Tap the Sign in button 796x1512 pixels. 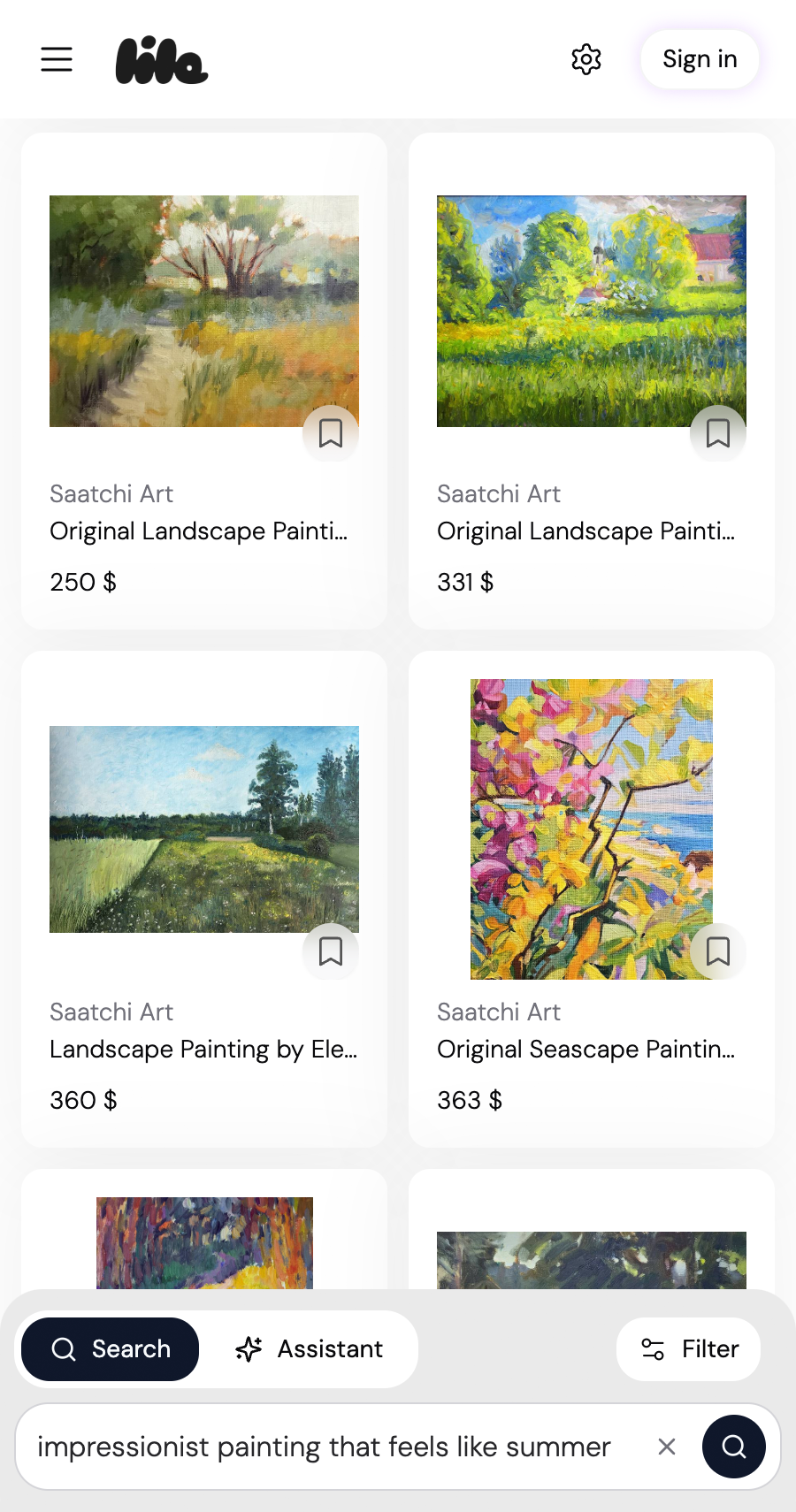tap(700, 59)
